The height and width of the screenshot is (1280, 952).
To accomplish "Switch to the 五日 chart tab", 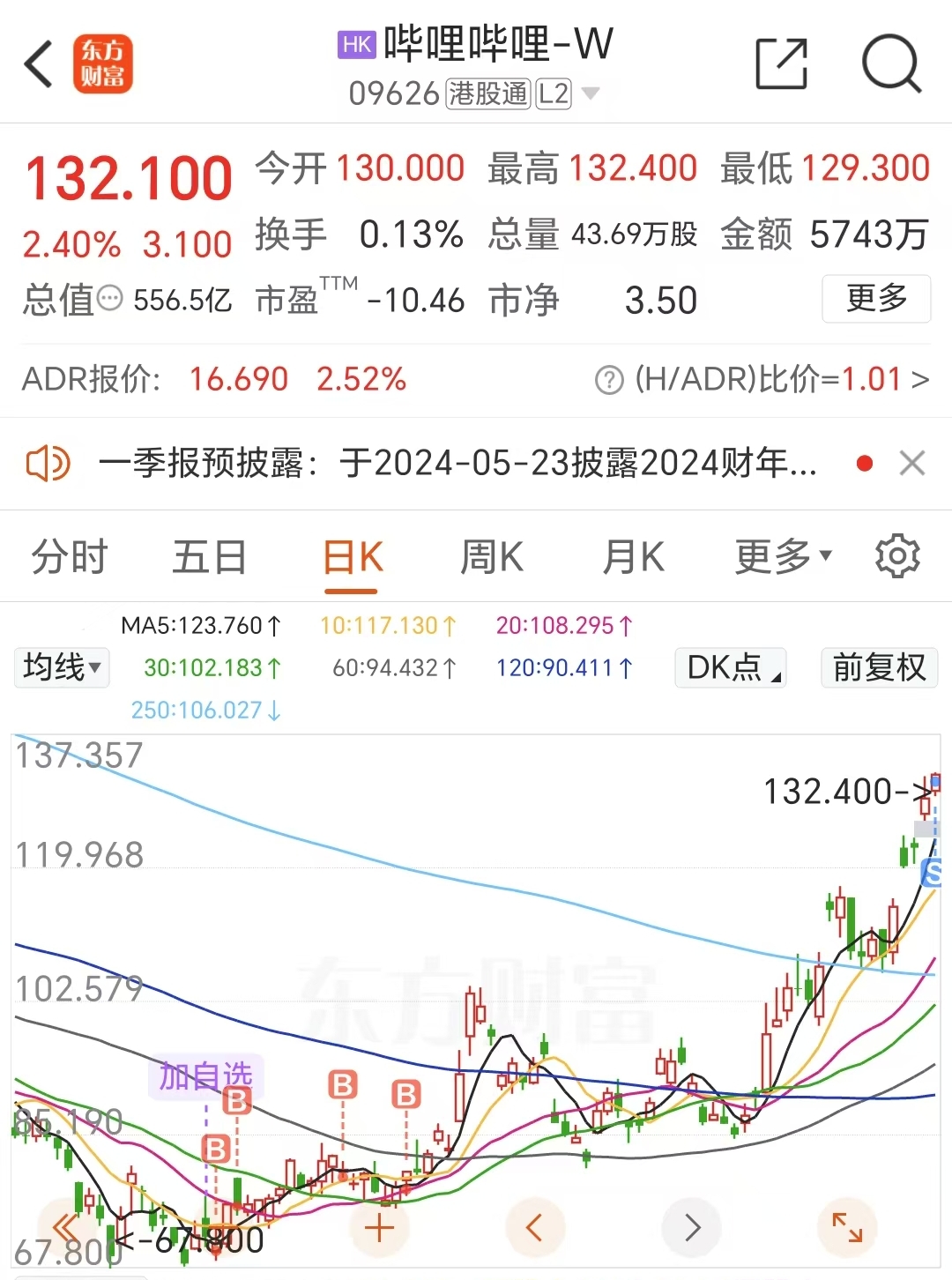I will tap(209, 557).
